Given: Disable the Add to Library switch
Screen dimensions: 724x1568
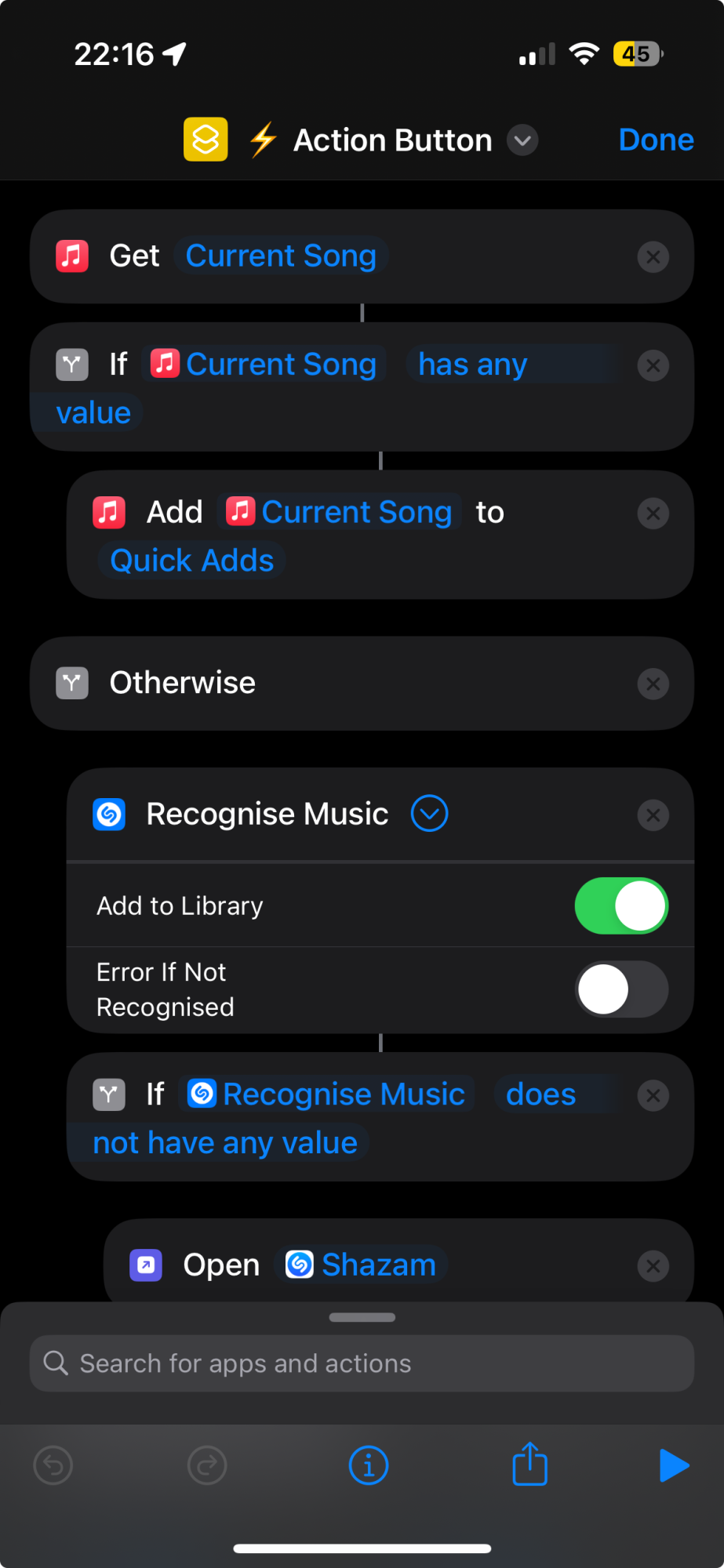Looking at the screenshot, I should coord(621,906).
